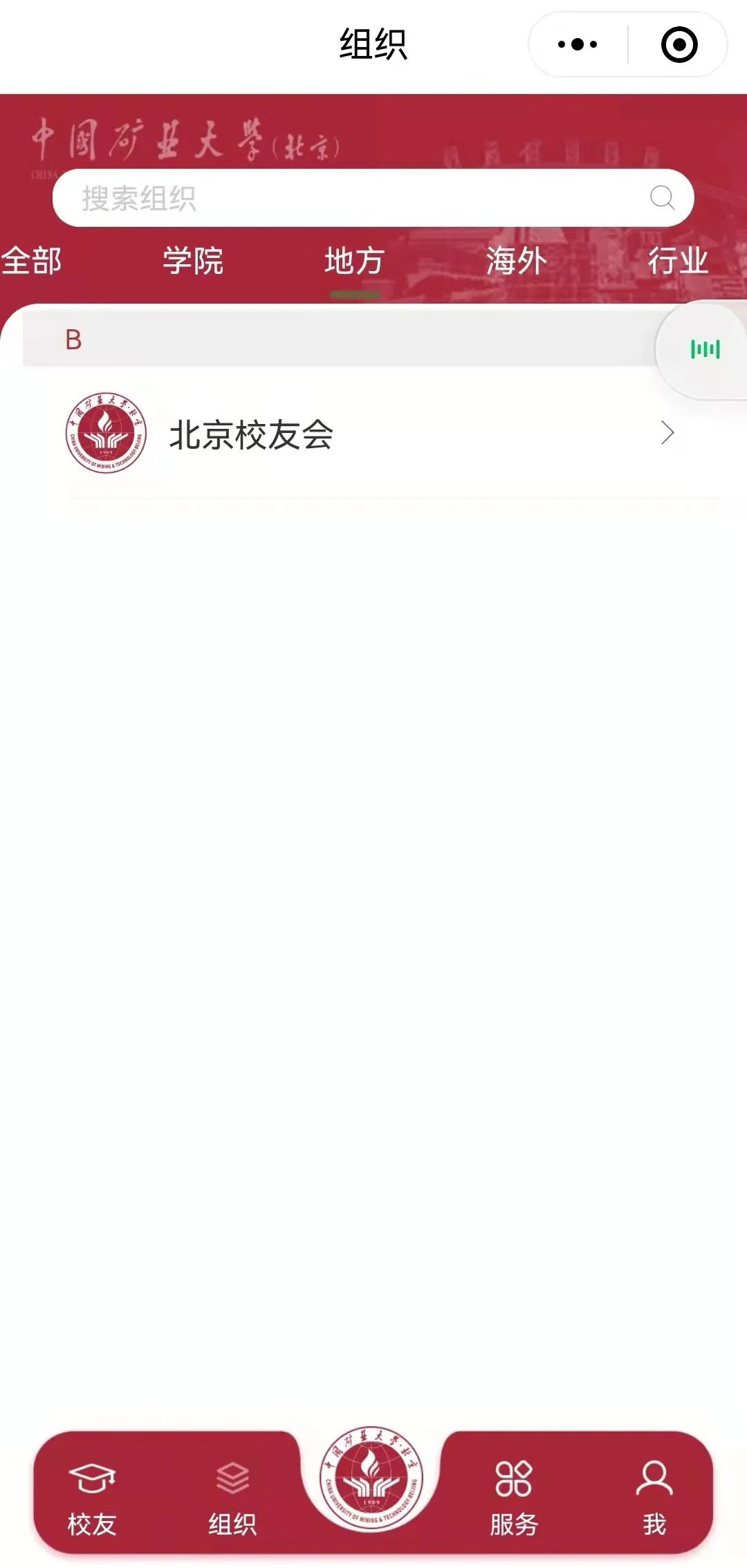Open the 服务 bottom tab
This screenshot has width=747, height=1568.
click(514, 1495)
